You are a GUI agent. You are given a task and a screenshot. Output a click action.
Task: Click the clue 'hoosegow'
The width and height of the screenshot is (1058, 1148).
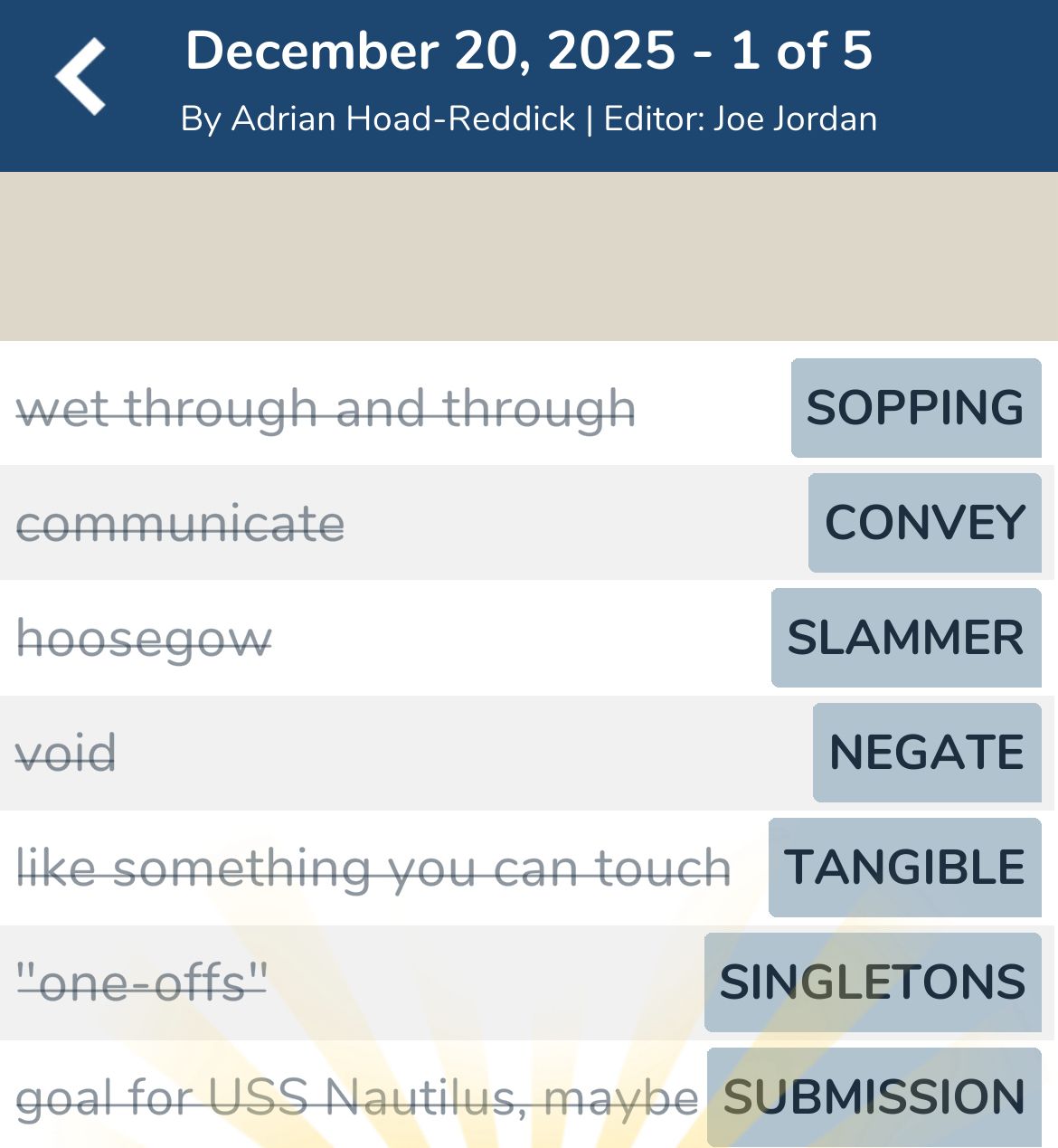coord(145,638)
